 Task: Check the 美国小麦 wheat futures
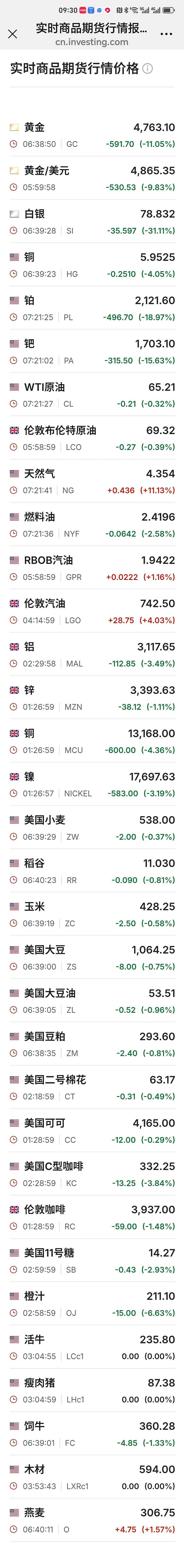(44, 820)
